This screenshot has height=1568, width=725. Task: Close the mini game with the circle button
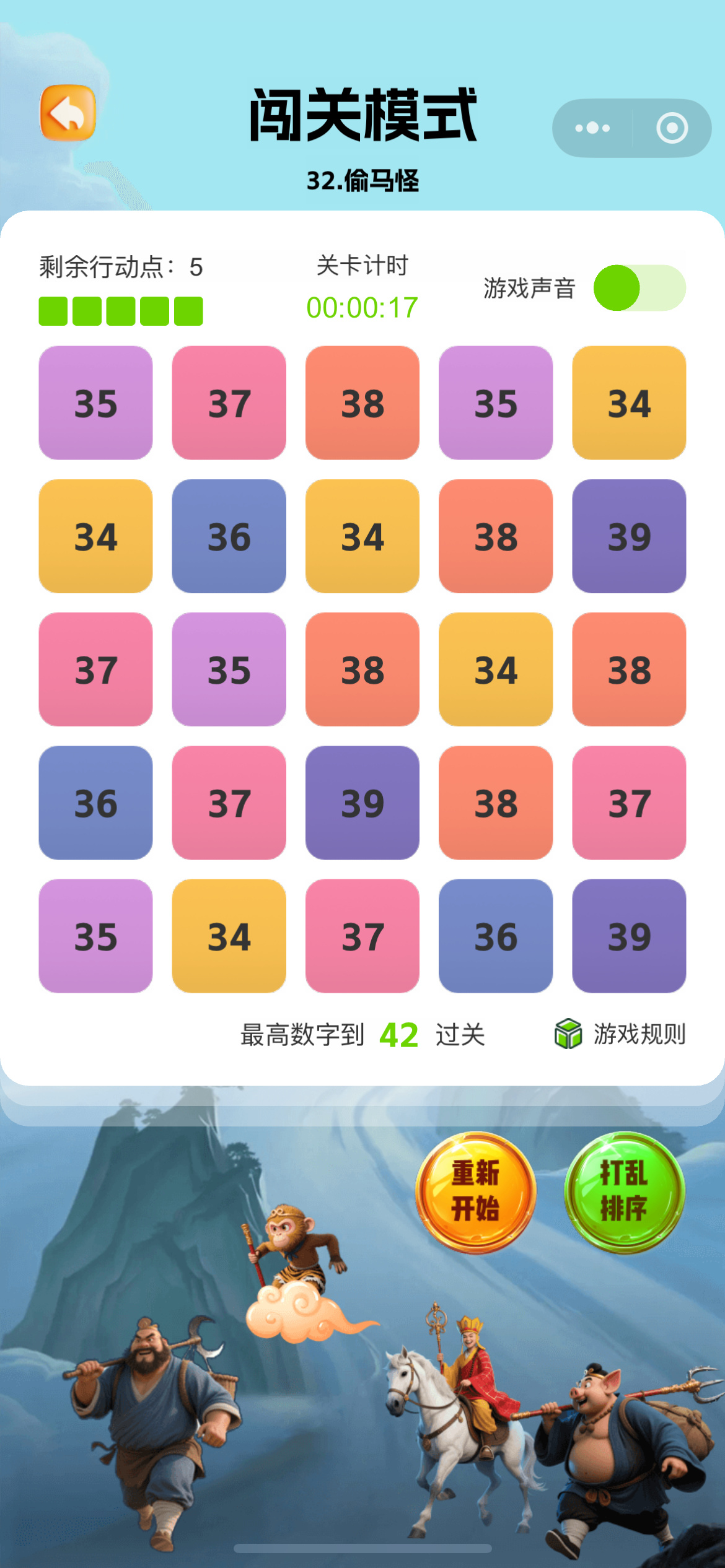point(672,128)
